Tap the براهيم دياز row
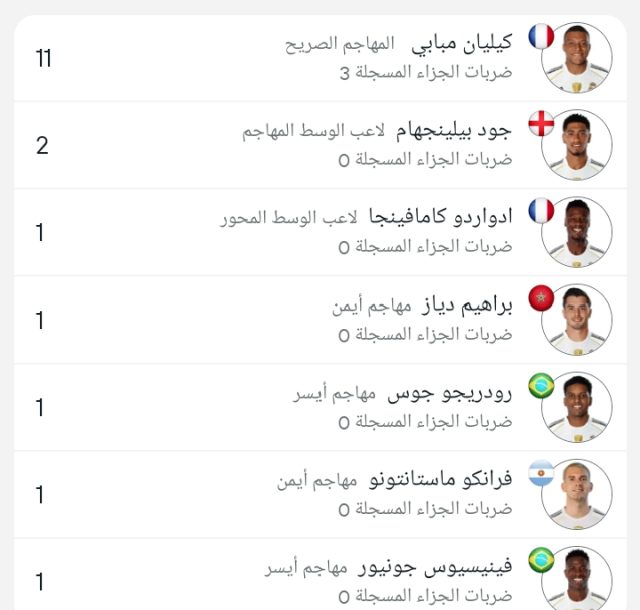The width and height of the screenshot is (640, 610). [320, 320]
